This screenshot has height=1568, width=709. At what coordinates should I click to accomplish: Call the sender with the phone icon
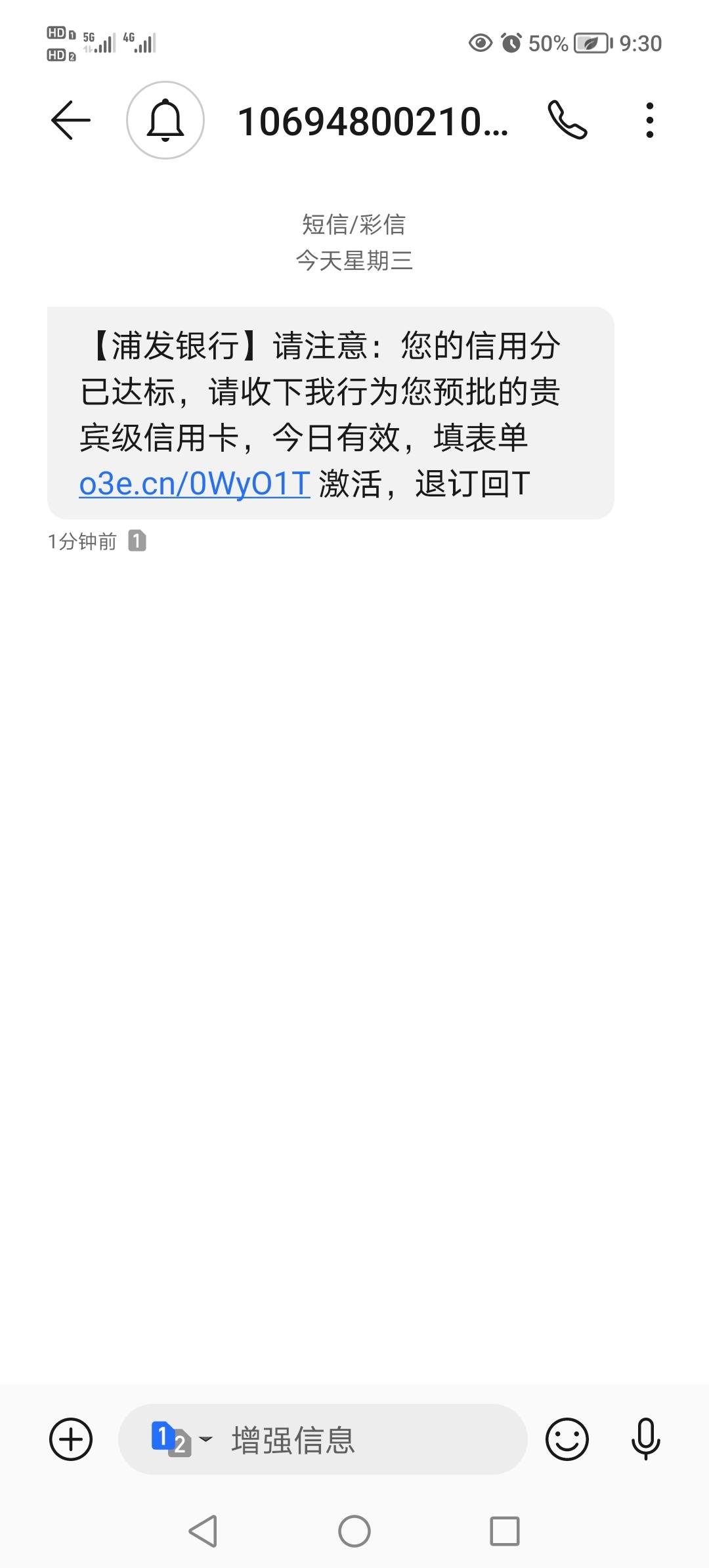567,120
